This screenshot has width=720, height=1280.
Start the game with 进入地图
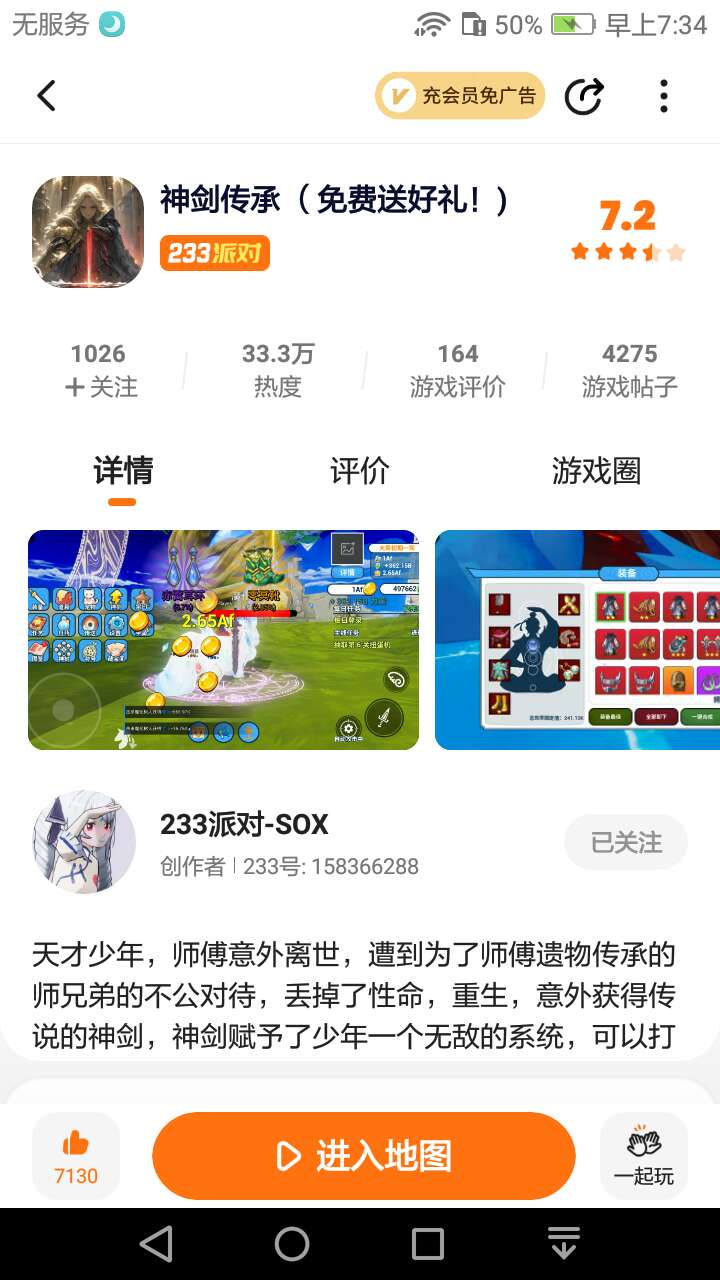click(363, 1156)
